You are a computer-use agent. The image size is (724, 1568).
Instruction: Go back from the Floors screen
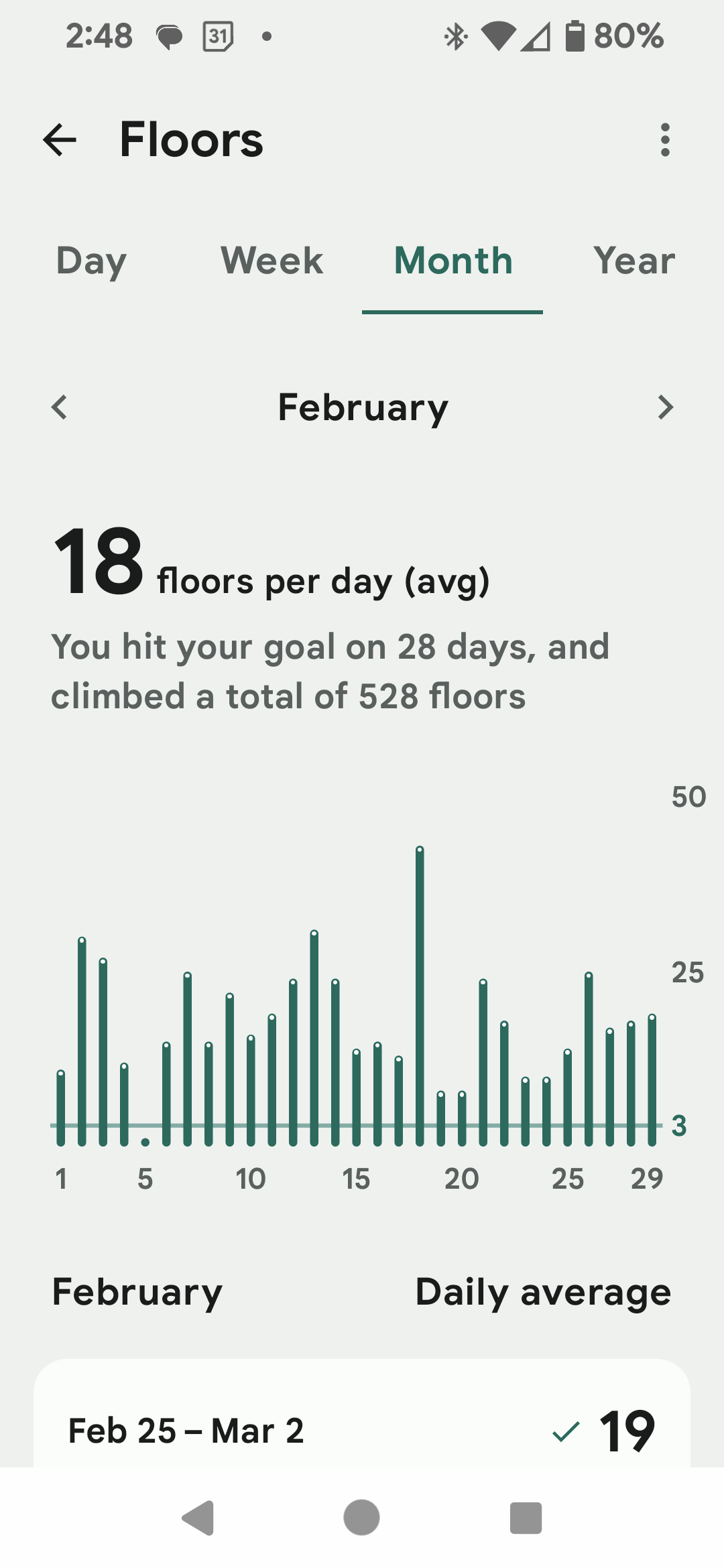[60, 140]
